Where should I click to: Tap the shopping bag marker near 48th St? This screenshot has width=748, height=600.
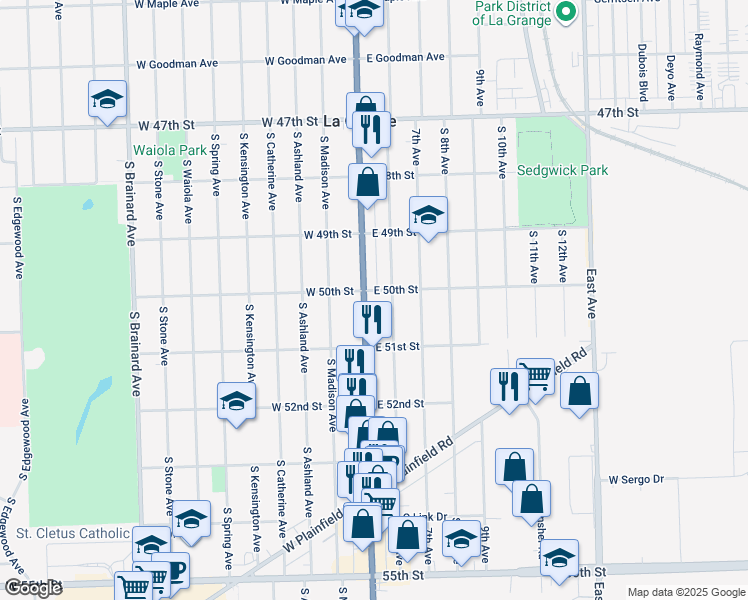click(x=367, y=182)
